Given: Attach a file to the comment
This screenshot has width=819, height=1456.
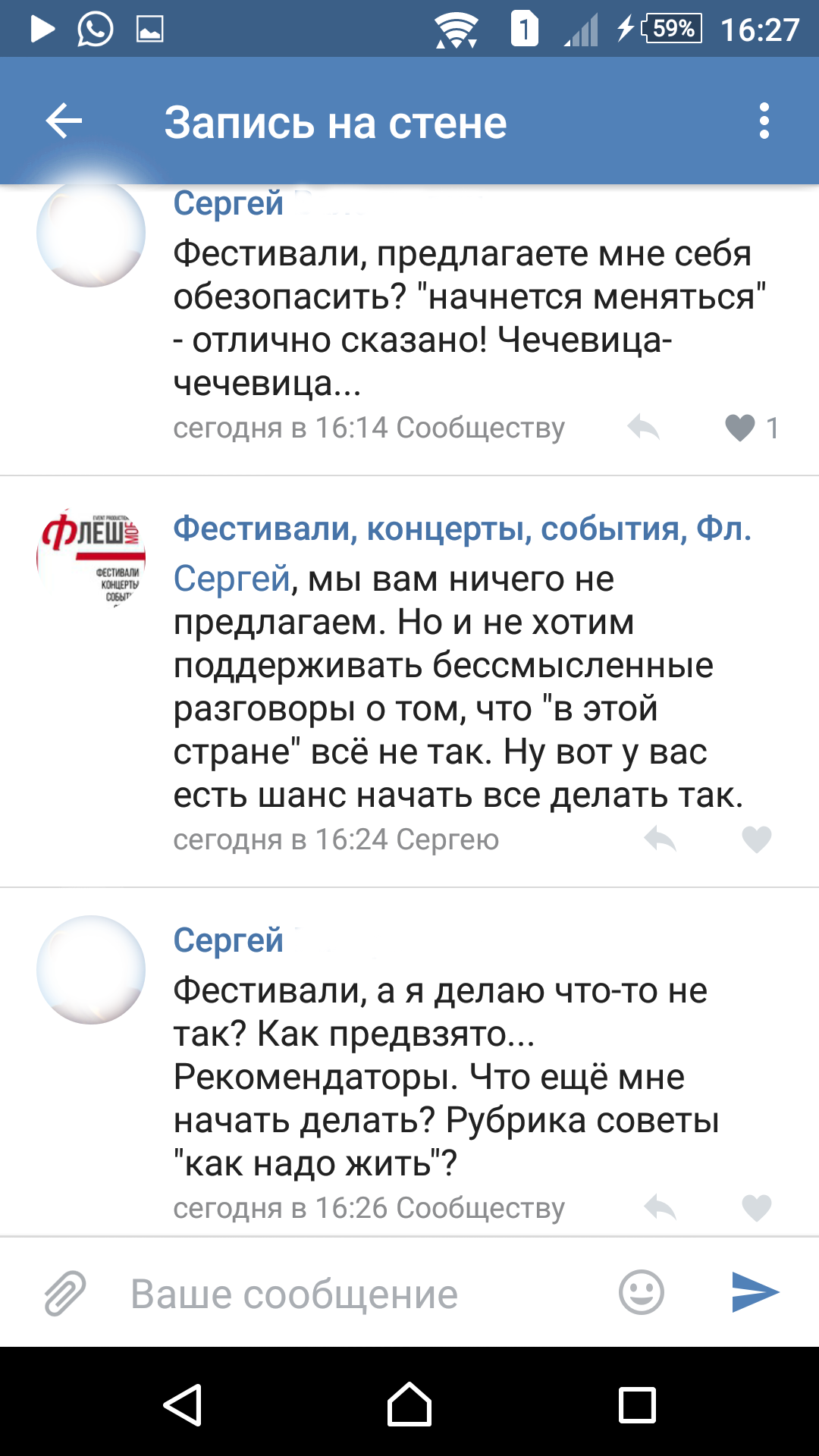Looking at the screenshot, I should tap(65, 1293).
